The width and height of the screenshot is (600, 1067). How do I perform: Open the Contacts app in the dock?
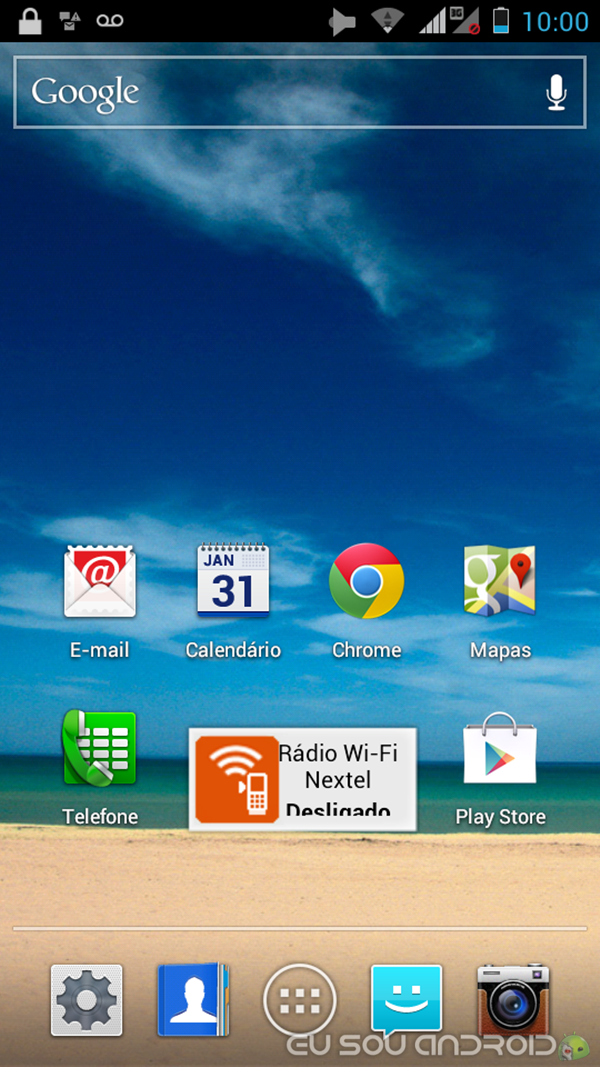[193, 1000]
